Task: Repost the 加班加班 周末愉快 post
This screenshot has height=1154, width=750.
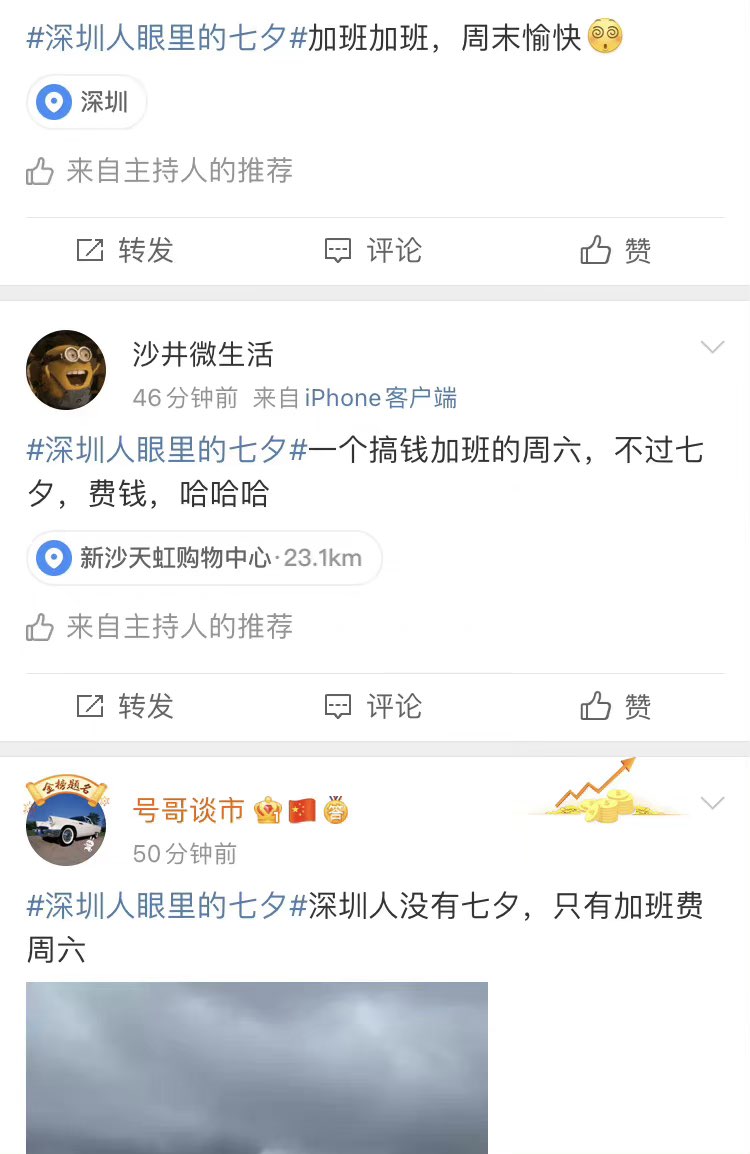Action: point(126,250)
